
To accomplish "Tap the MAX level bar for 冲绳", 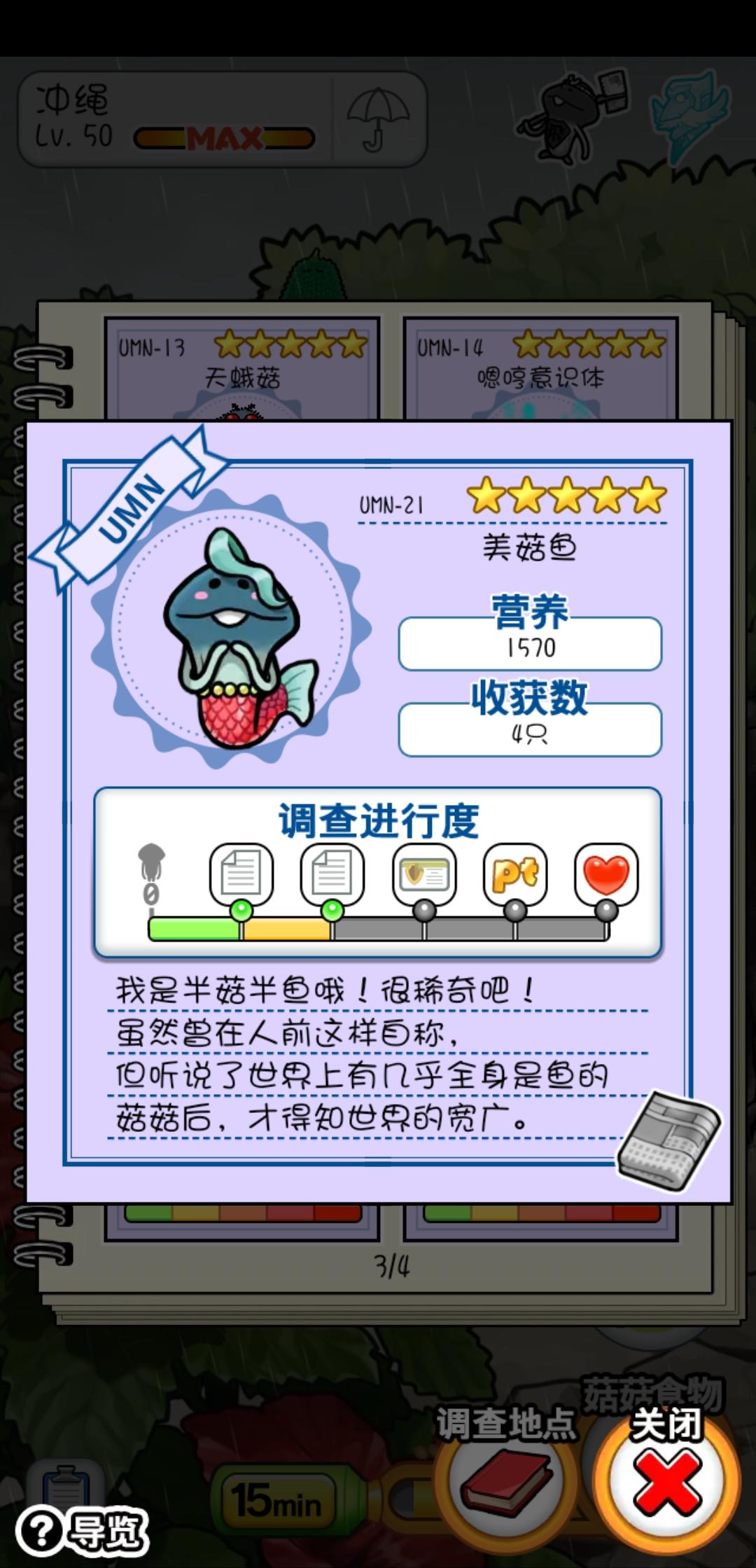I will [x=224, y=138].
